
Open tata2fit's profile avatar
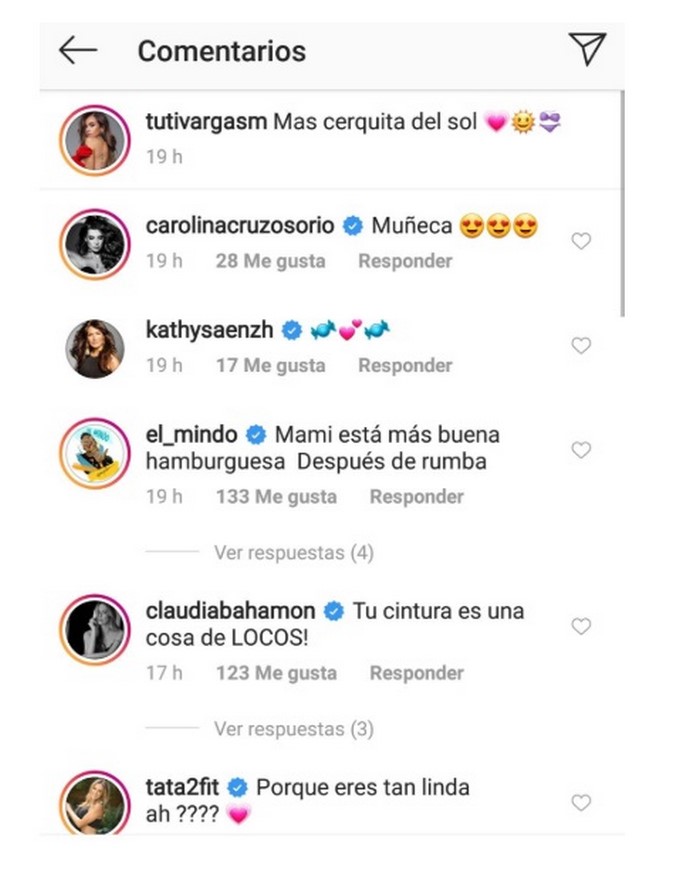[x=95, y=803]
